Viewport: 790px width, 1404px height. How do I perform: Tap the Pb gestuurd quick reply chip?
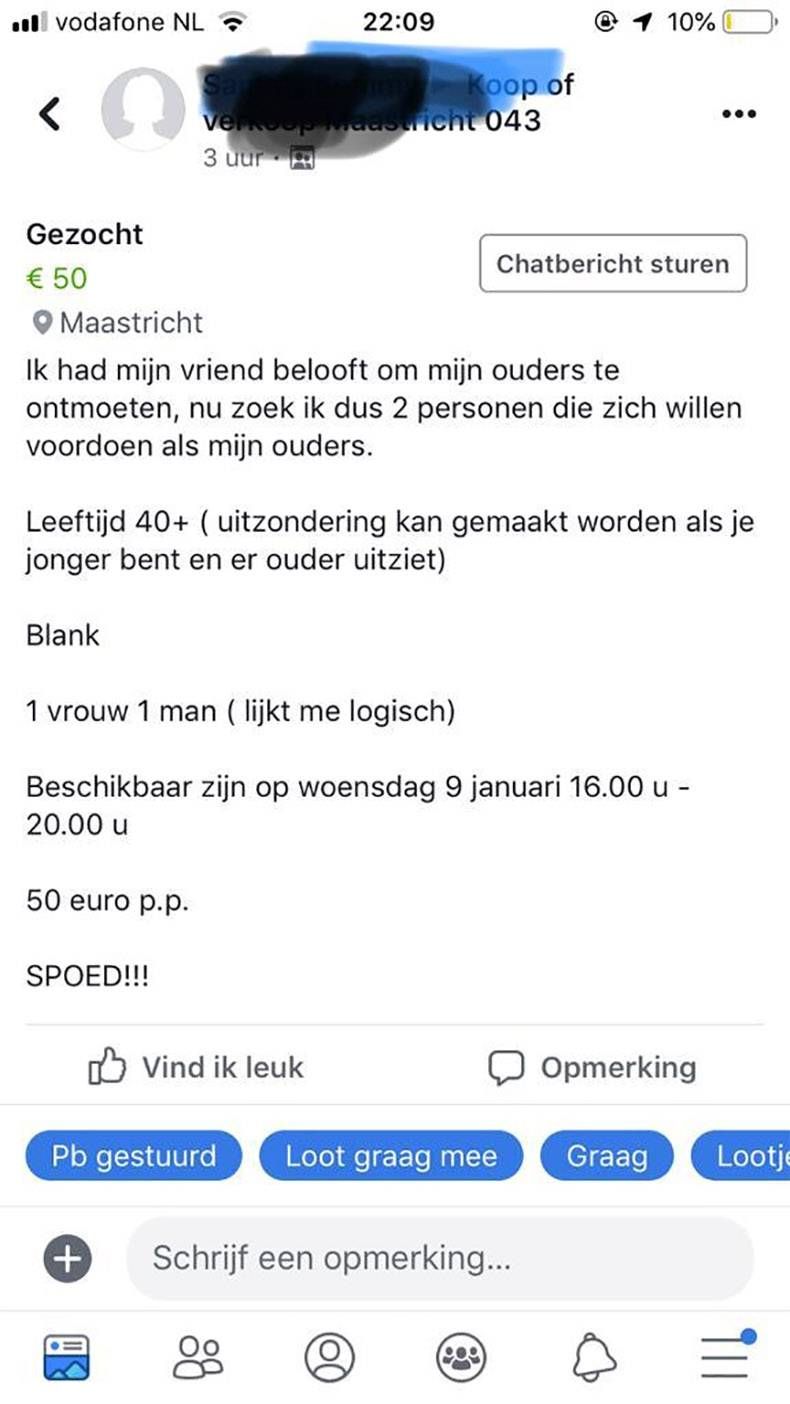pyautogui.click(x=133, y=1156)
